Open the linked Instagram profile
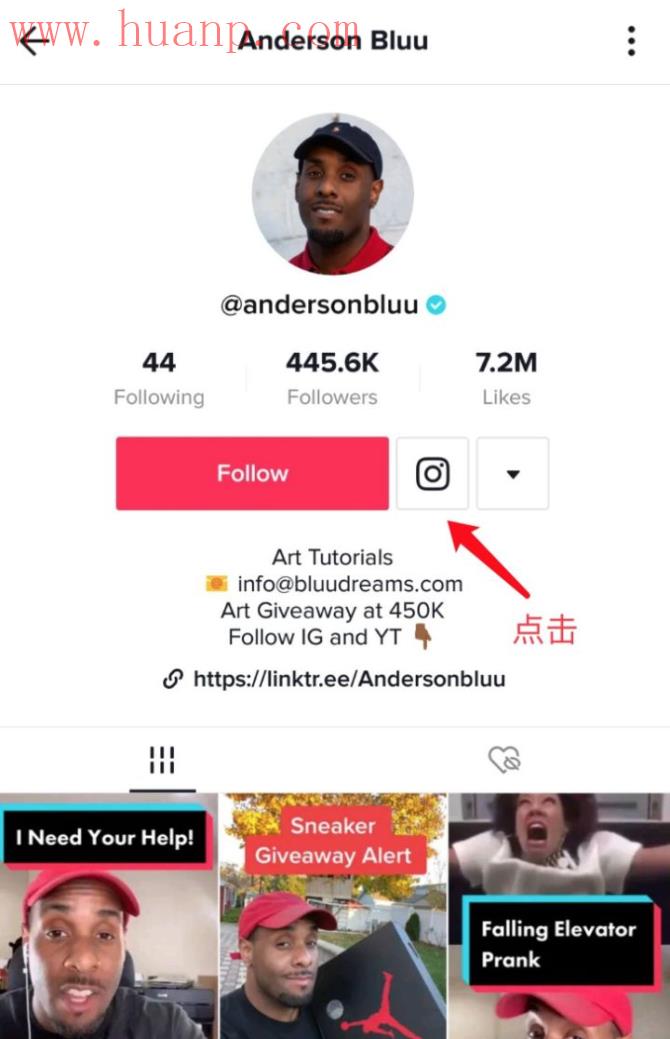This screenshot has width=670, height=1039. pyautogui.click(x=432, y=473)
